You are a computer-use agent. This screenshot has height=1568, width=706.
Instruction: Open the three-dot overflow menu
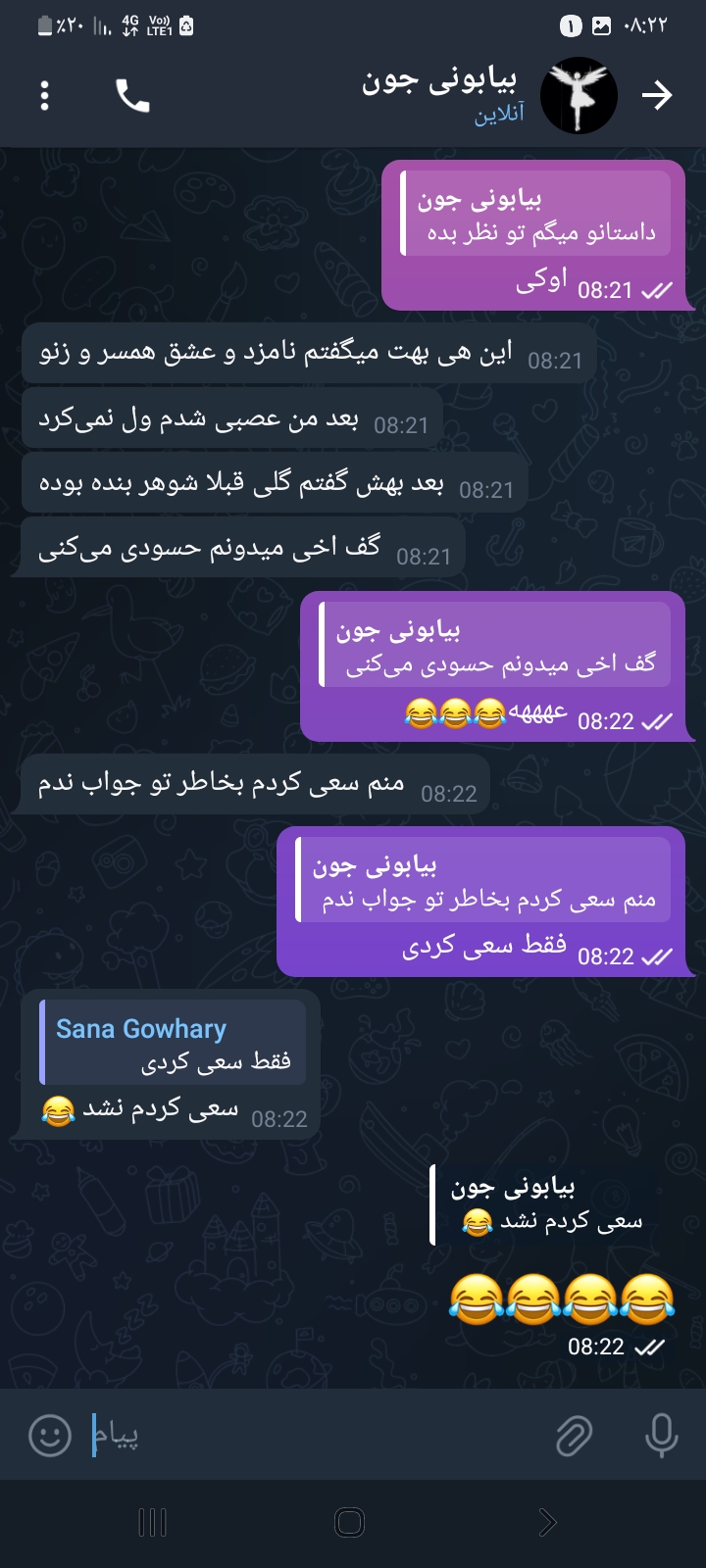[45, 95]
